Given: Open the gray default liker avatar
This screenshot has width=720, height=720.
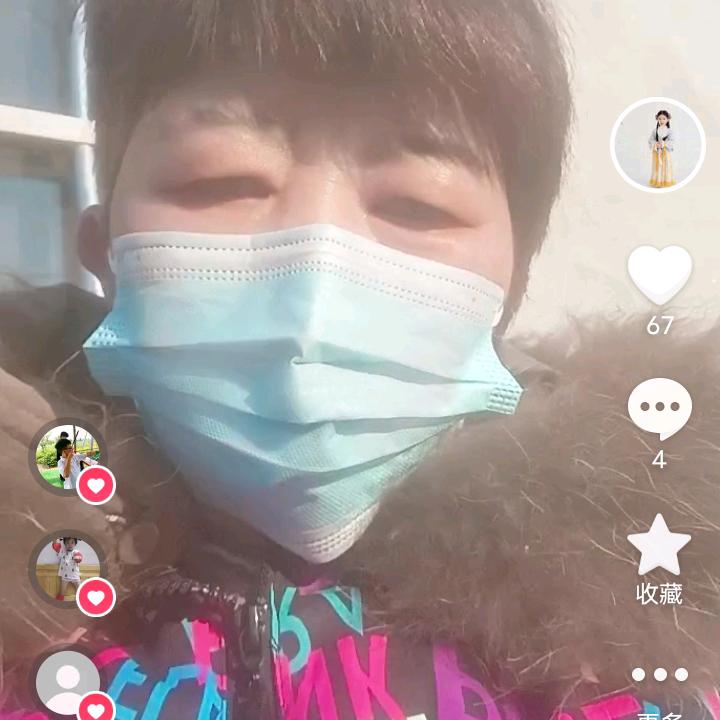Looking at the screenshot, I should (68, 682).
